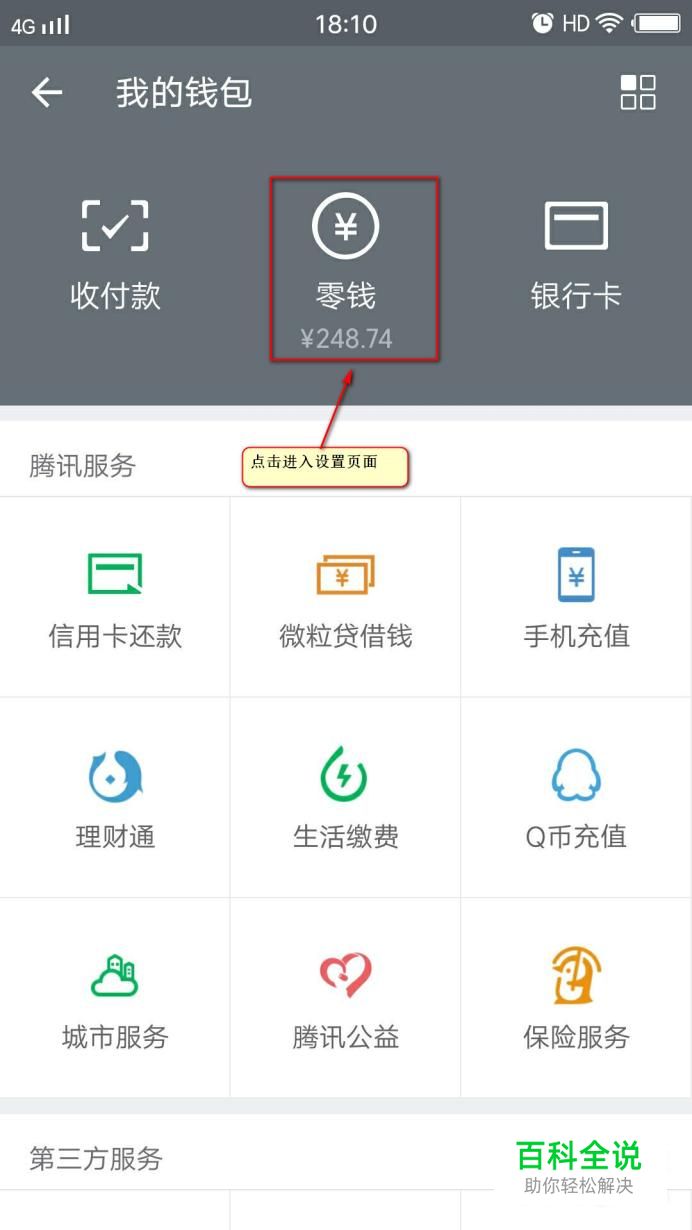Screen dimensions: 692x1230
Task: Go back from 我的钱包
Action: point(47,93)
